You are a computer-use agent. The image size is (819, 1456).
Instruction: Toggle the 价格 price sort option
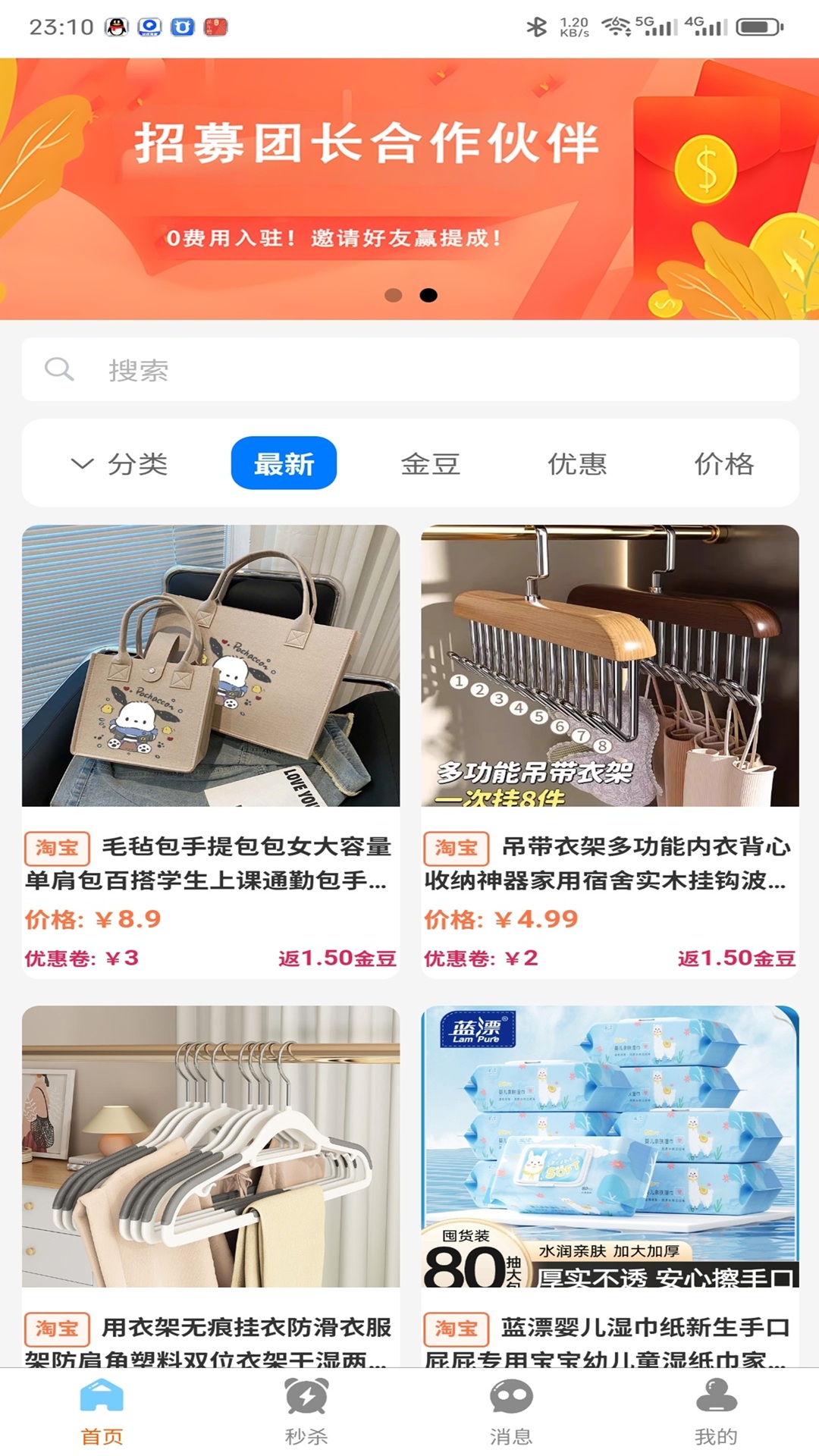(725, 465)
